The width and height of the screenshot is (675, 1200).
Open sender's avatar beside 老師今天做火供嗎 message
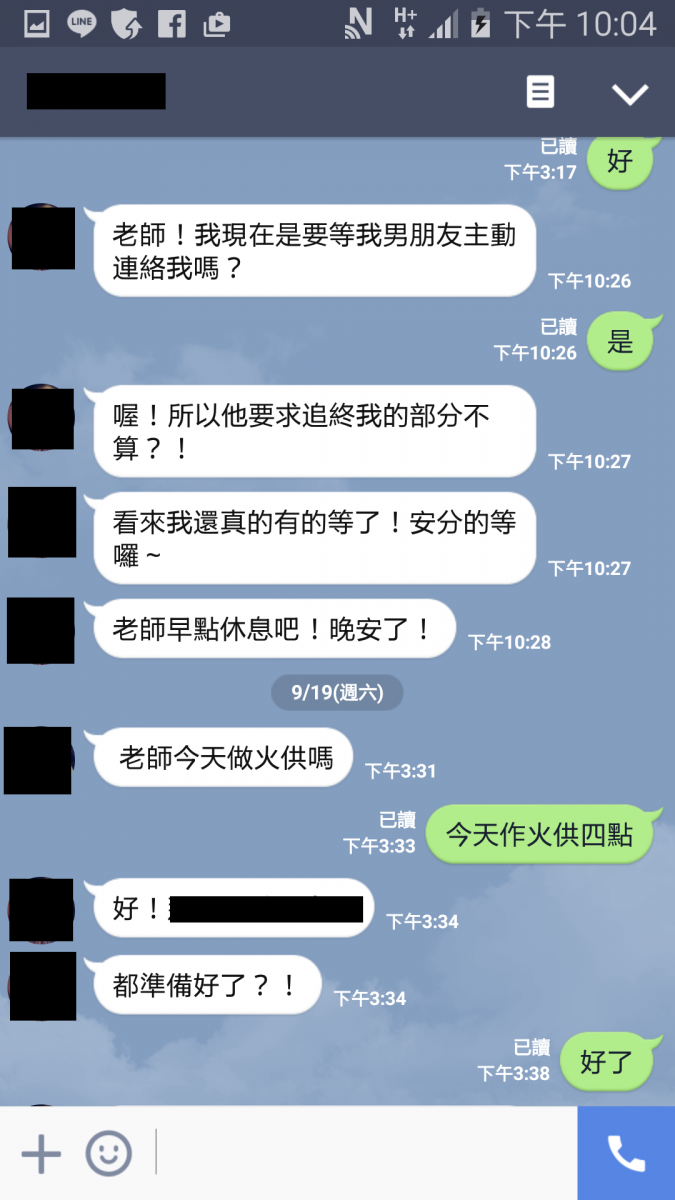pyautogui.click(x=38, y=761)
